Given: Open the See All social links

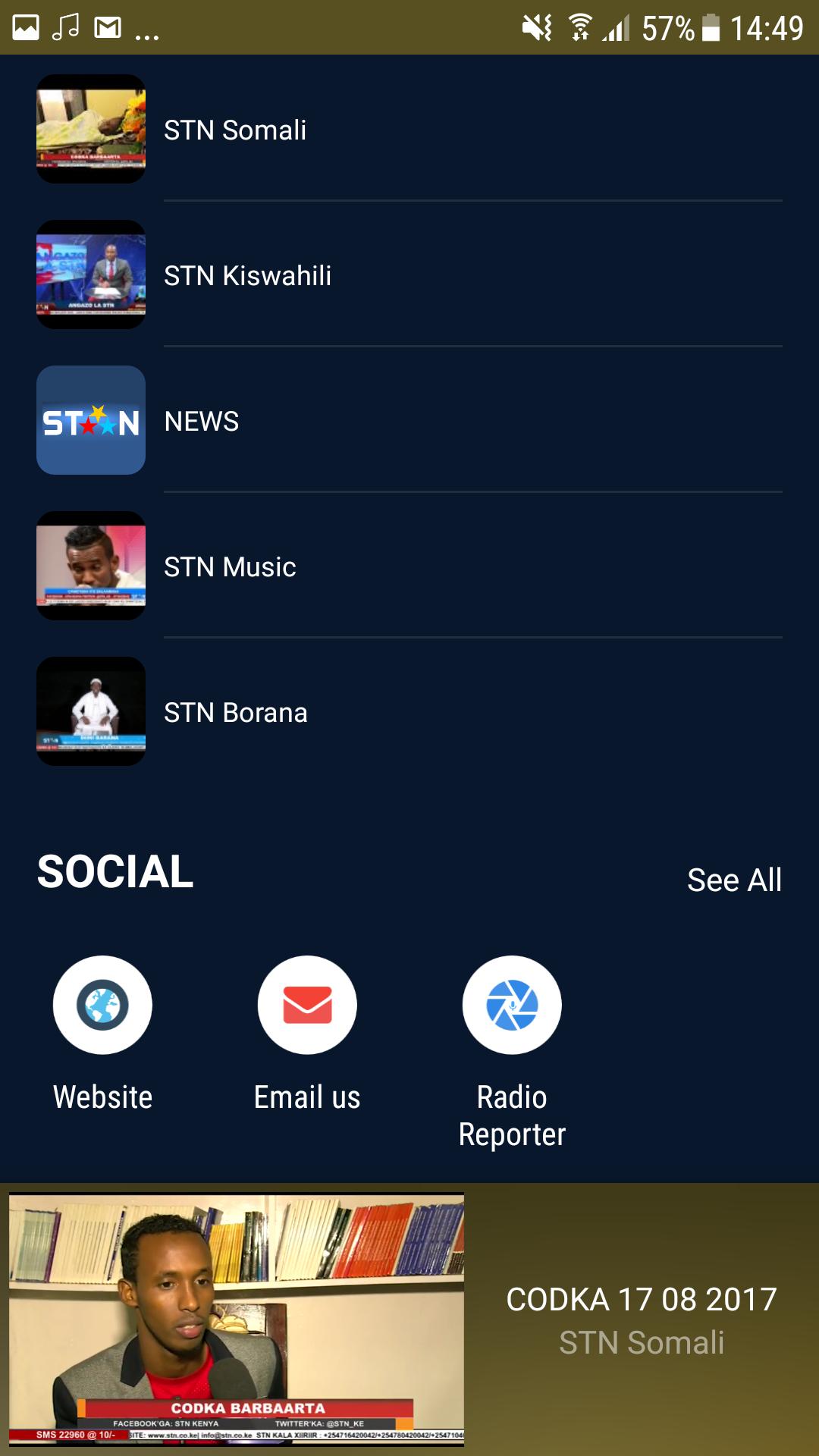Looking at the screenshot, I should click(733, 880).
